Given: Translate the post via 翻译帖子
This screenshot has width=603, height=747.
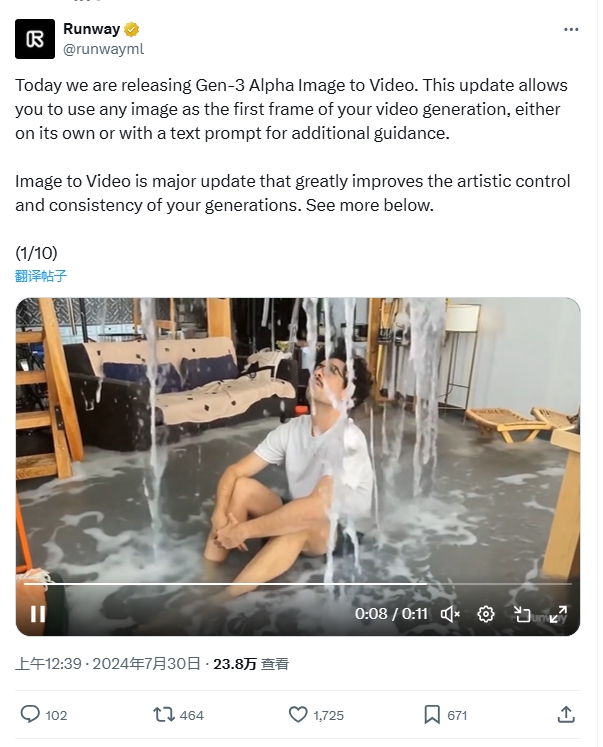Looking at the screenshot, I should click(41, 276).
